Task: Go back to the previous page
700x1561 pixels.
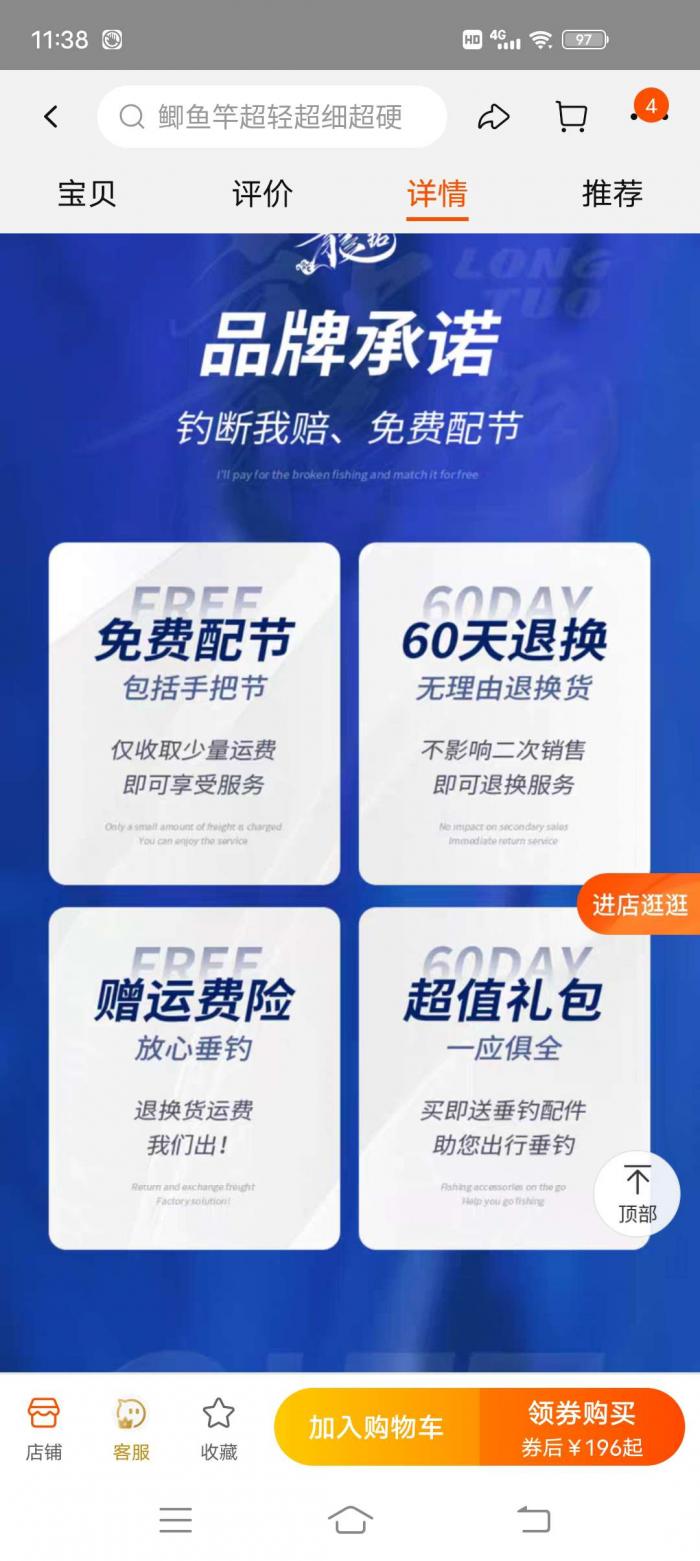Action: (51, 117)
